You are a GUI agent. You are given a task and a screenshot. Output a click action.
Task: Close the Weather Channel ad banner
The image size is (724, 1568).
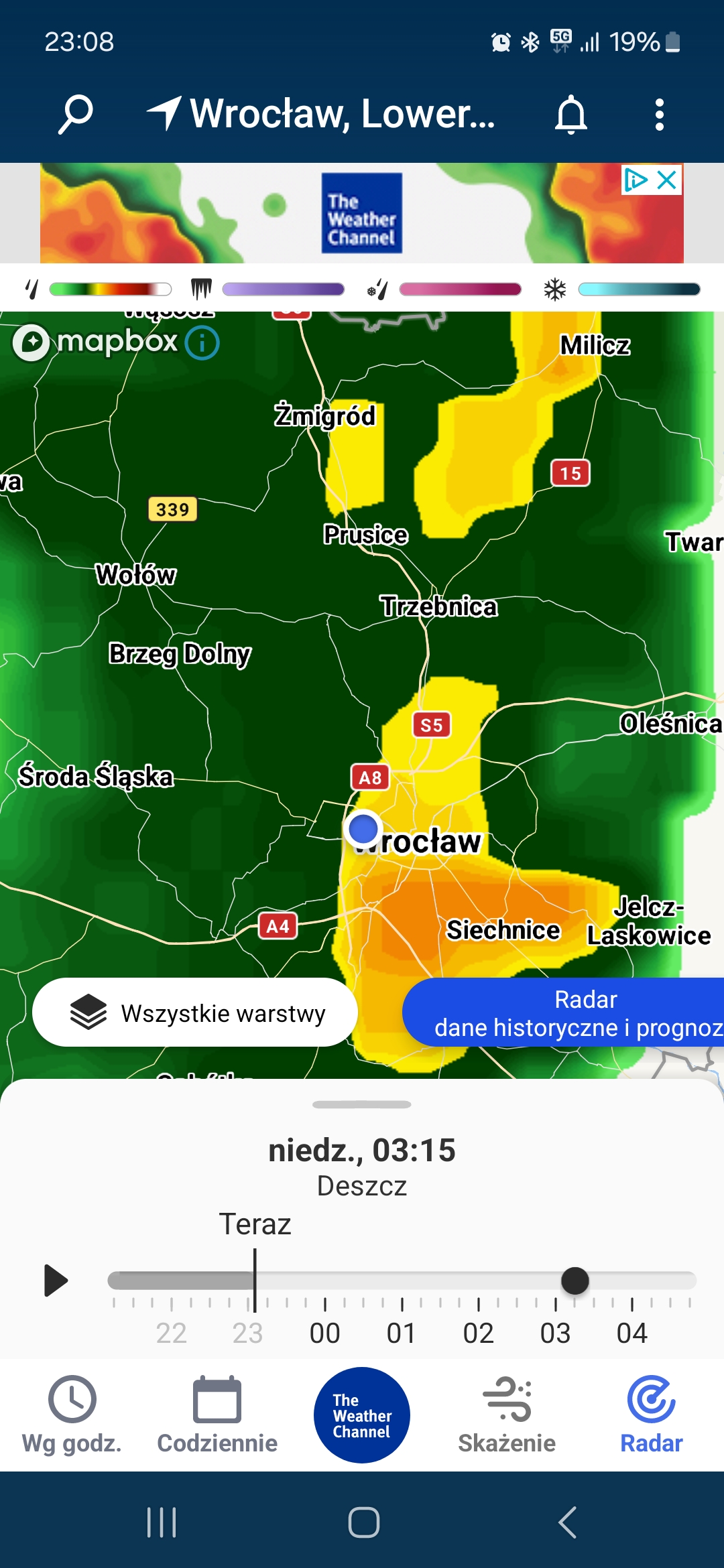click(x=667, y=180)
